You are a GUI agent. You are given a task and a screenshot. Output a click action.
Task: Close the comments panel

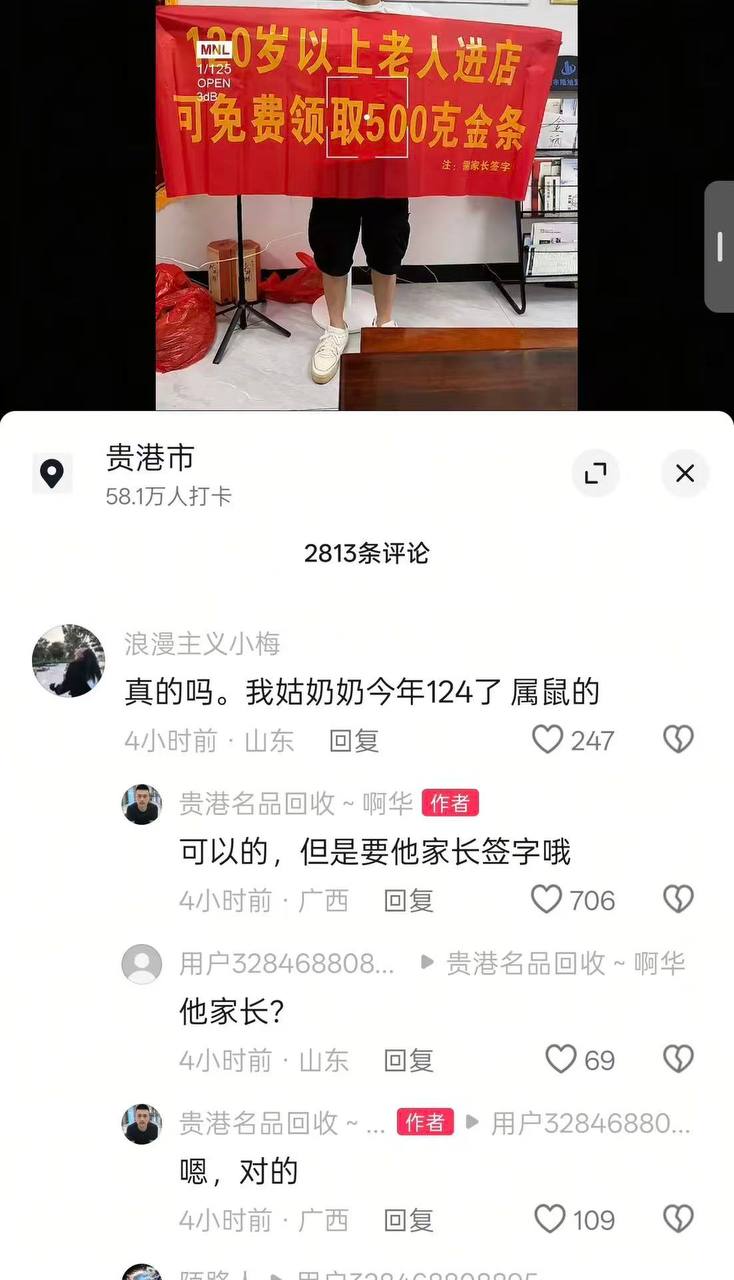(x=685, y=473)
